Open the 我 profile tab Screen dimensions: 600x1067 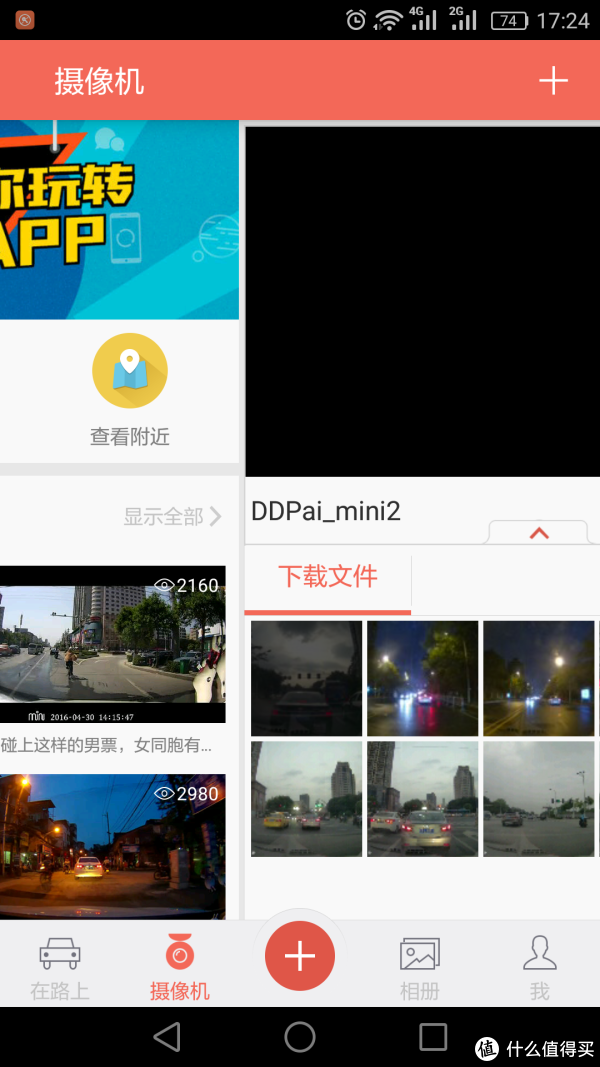pos(540,968)
